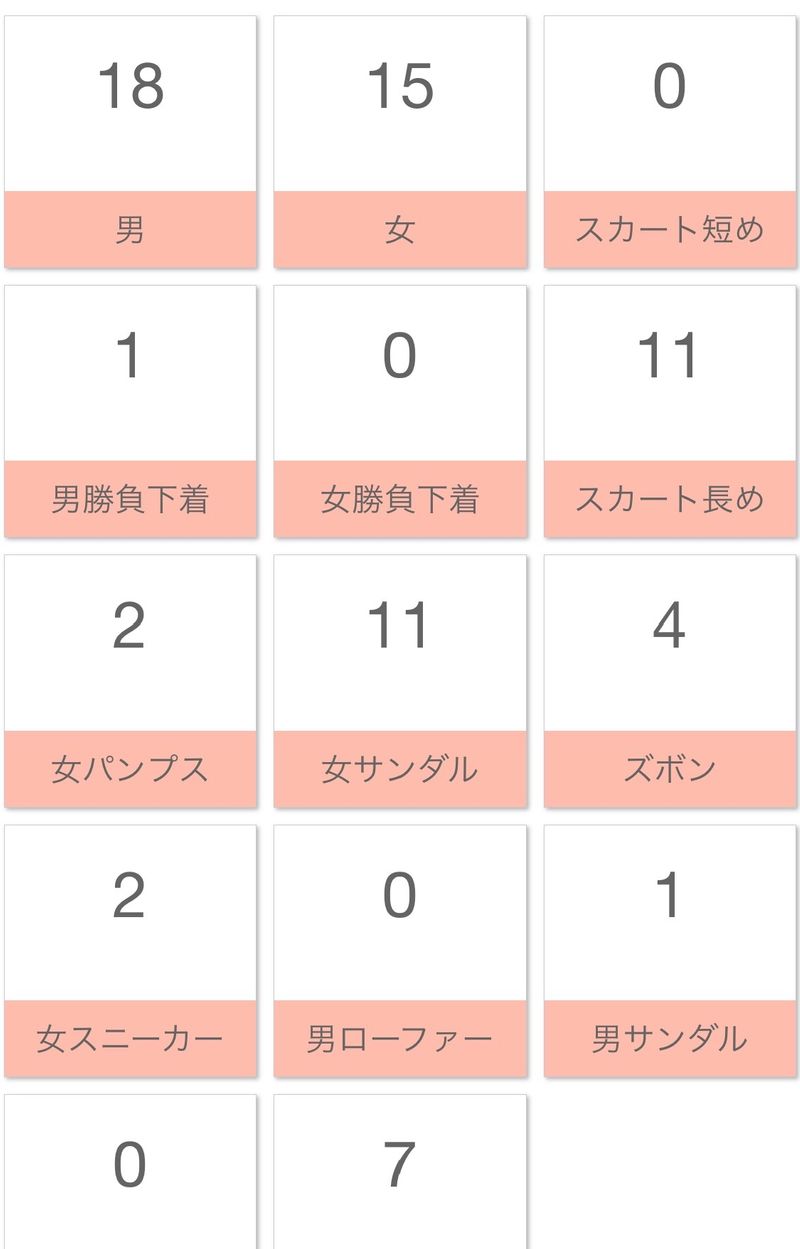This screenshot has height=1249, width=800.
Task: Tap the 女 counter tile
Action: pos(400,141)
